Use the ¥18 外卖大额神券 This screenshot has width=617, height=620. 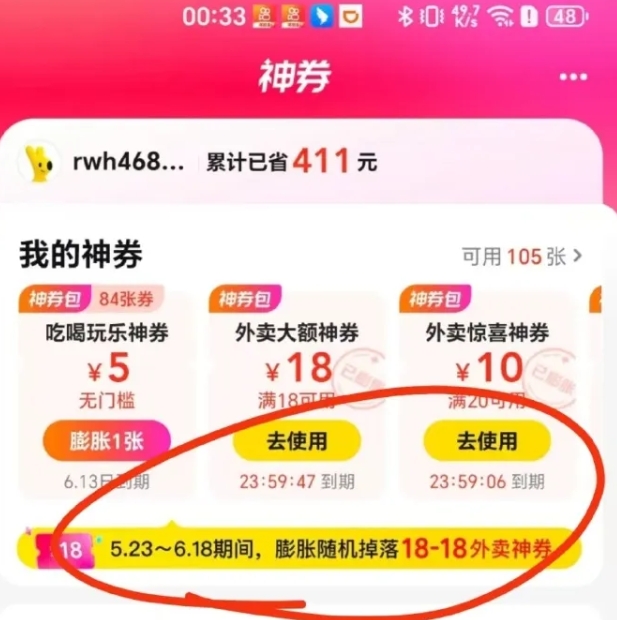(x=296, y=440)
